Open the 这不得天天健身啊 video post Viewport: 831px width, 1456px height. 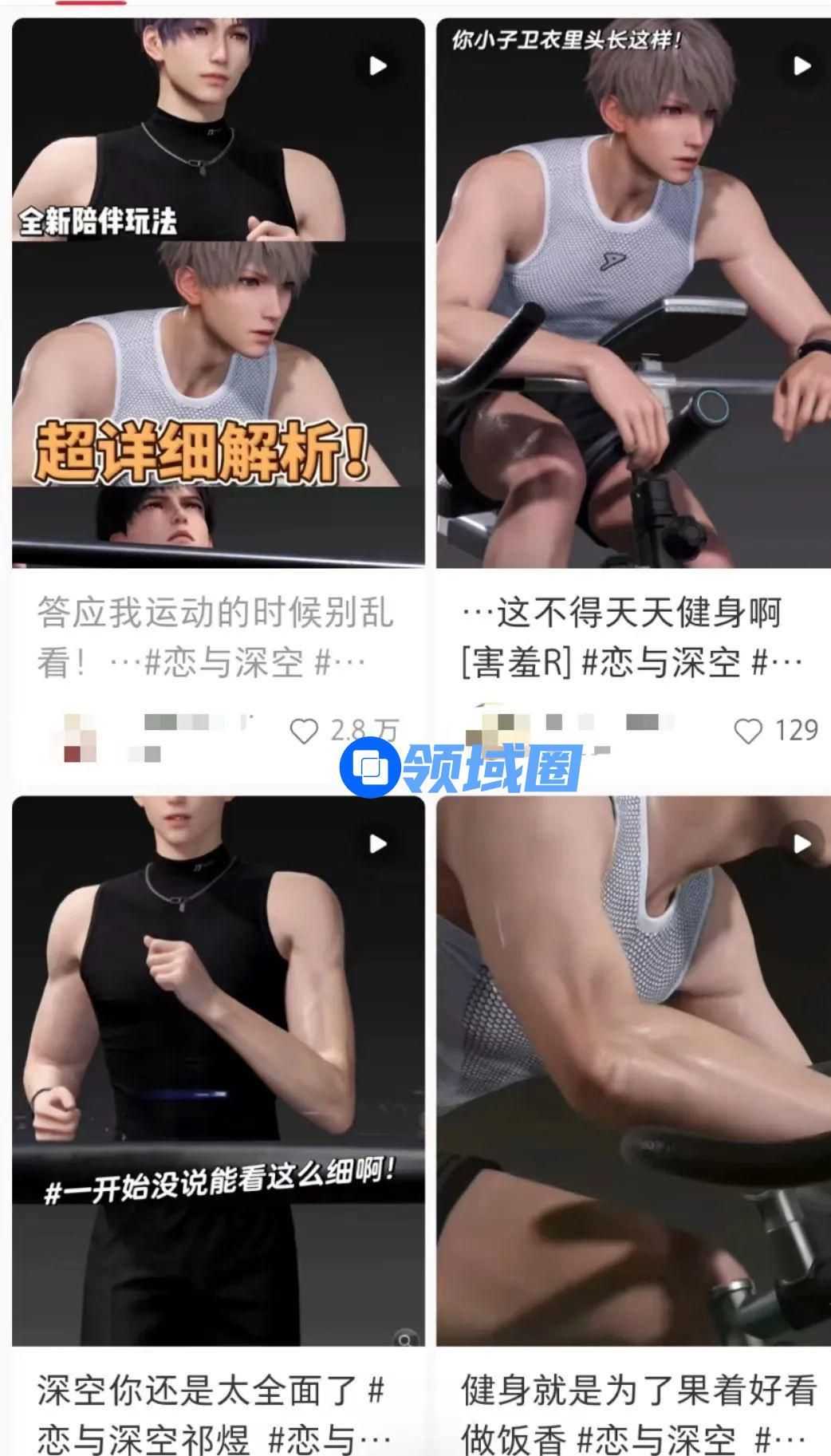point(633,292)
